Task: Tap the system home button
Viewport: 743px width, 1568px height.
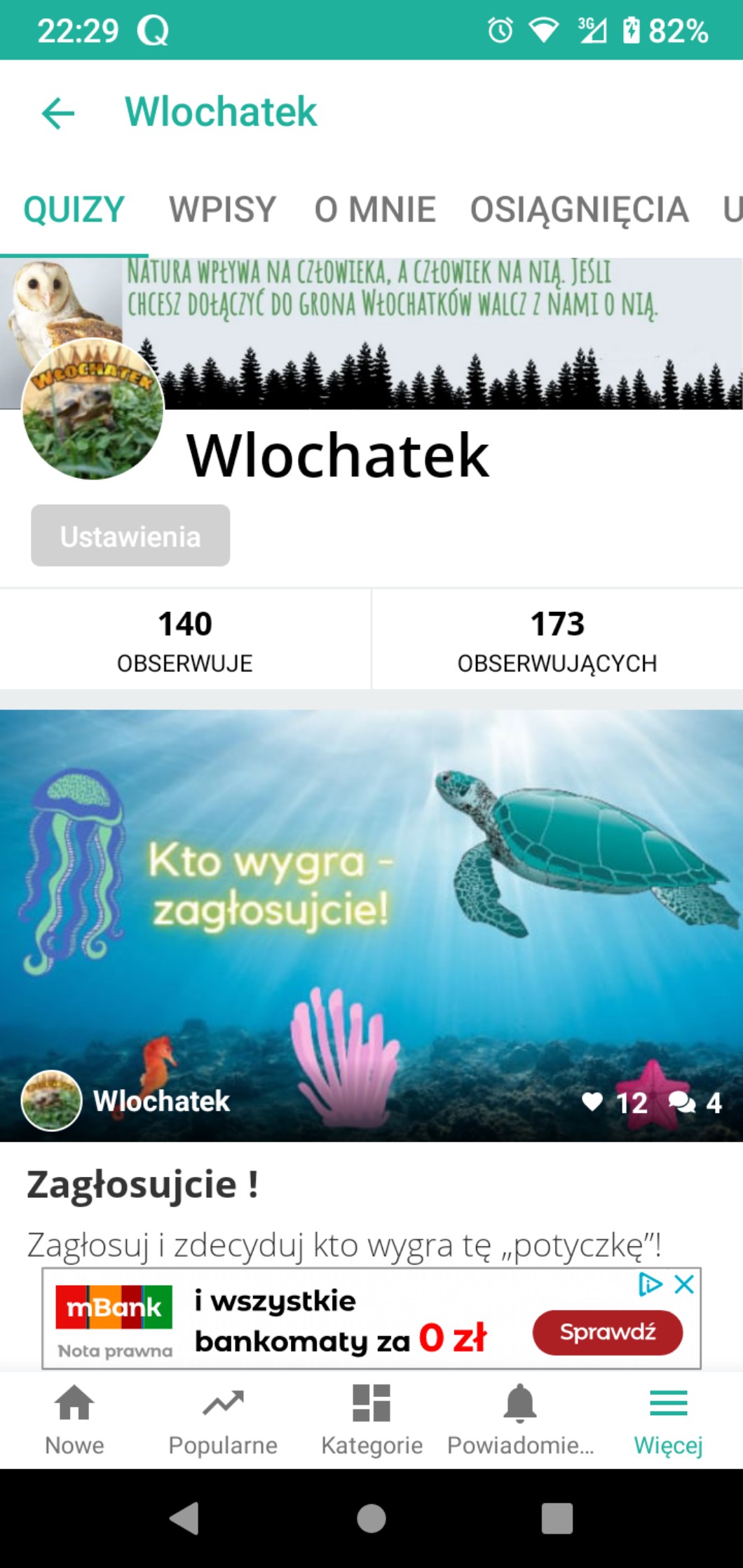Action: point(371,1519)
